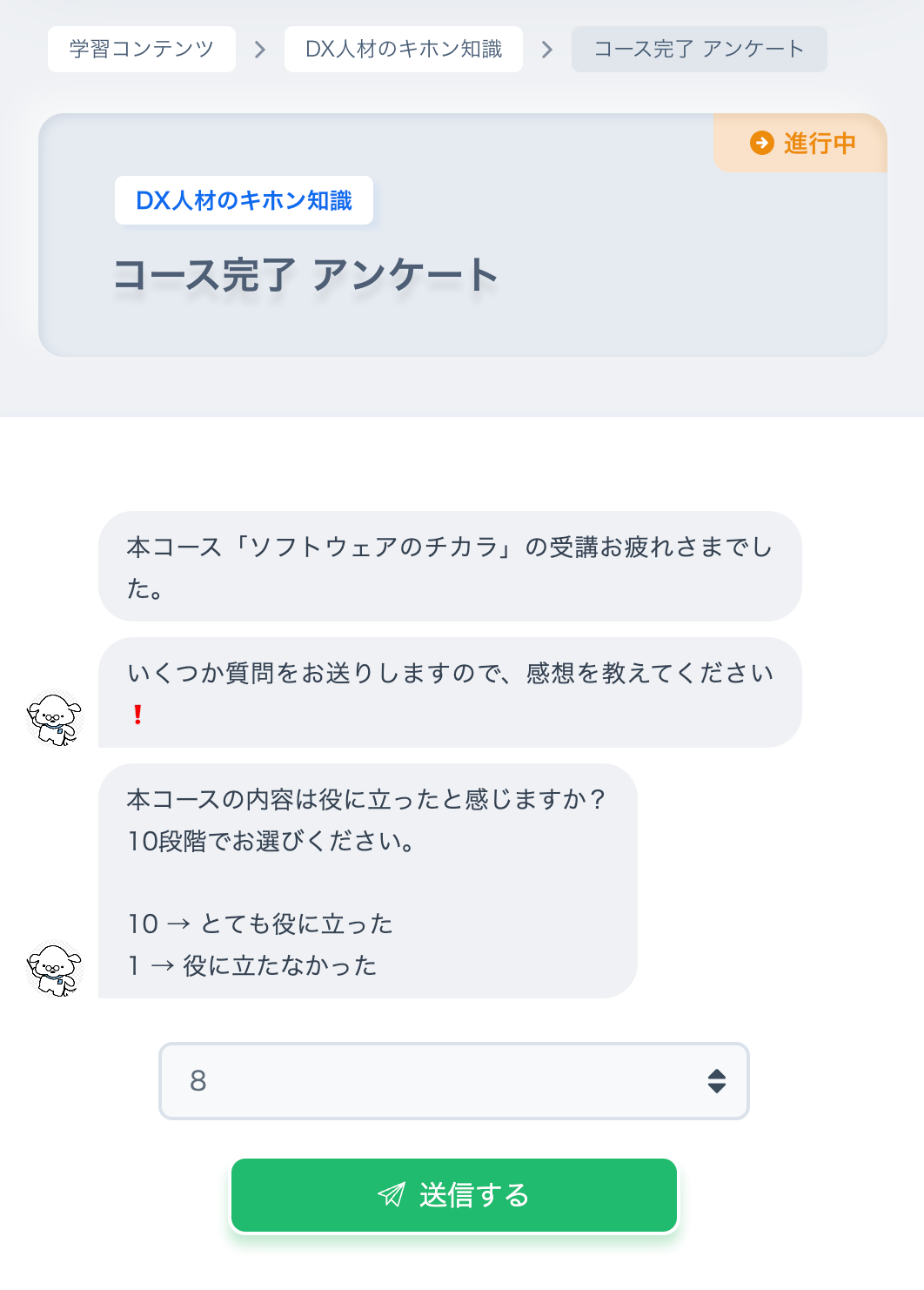Click the lower arrow to decrease the score
This screenshot has width=924, height=1290.
point(715,1088)
